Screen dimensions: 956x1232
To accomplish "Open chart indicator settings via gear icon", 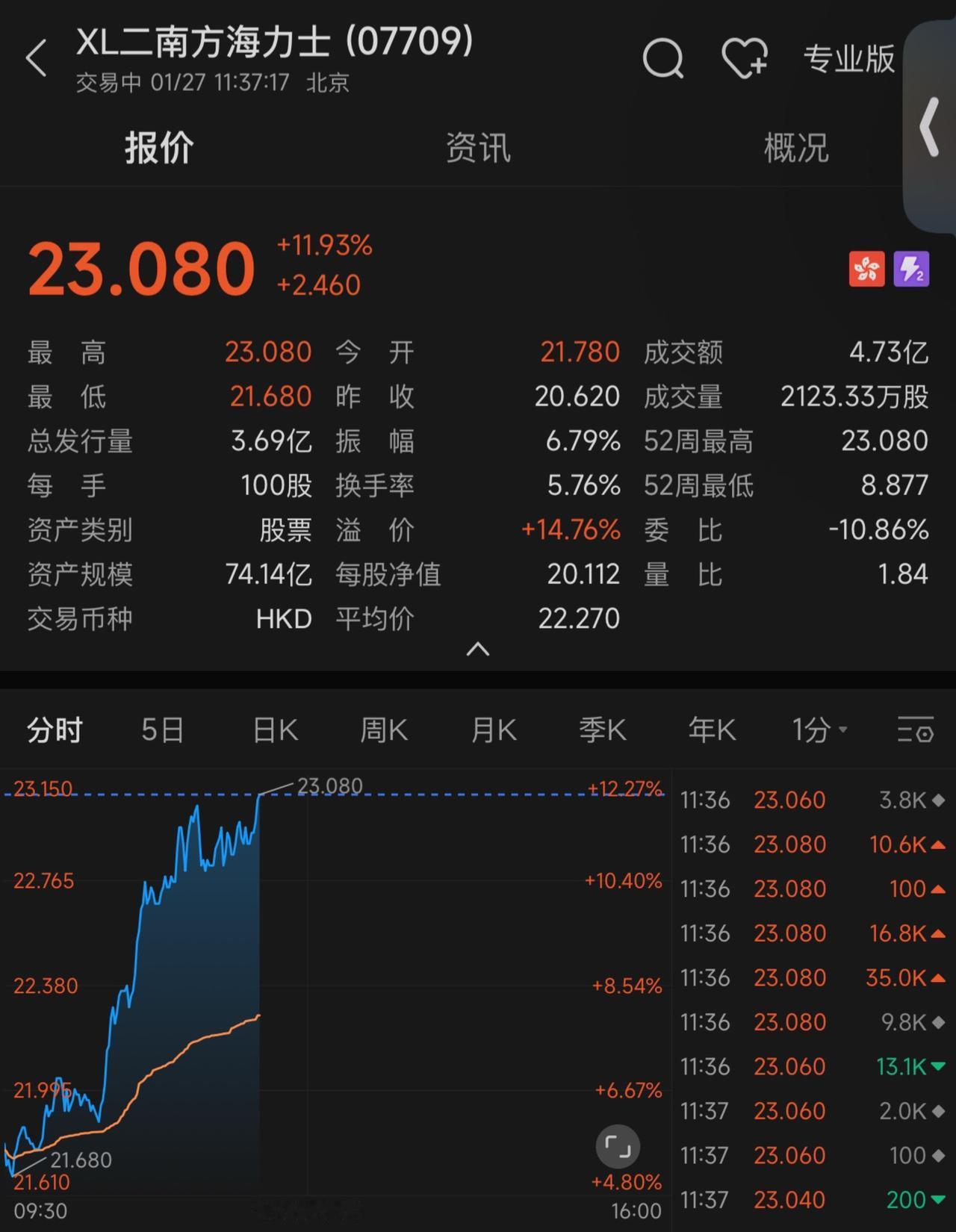I will point(916,730).
